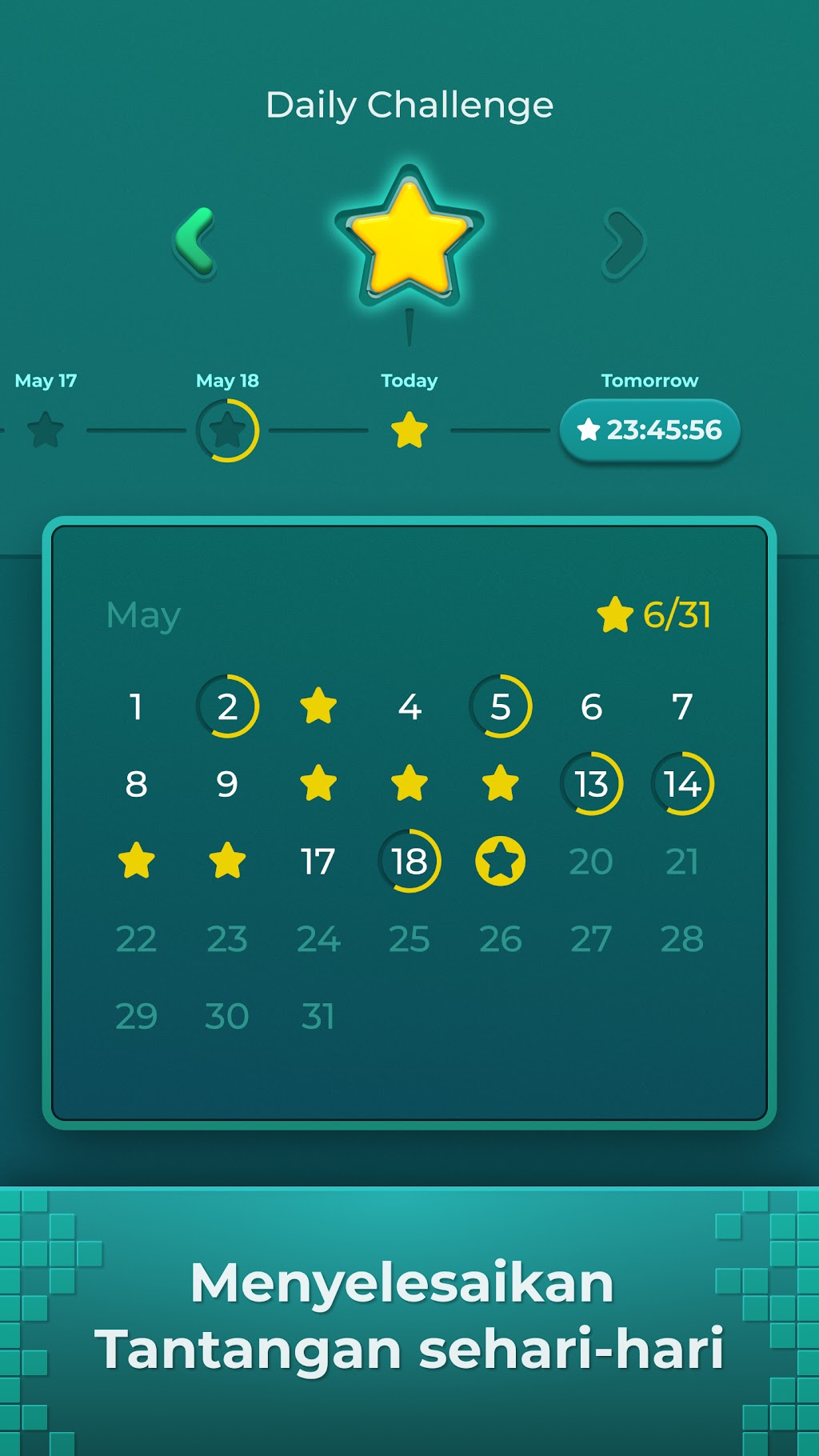Pick day 6 in the calendar
Viewport: 819px width, 1456px height.
point(591,707)
